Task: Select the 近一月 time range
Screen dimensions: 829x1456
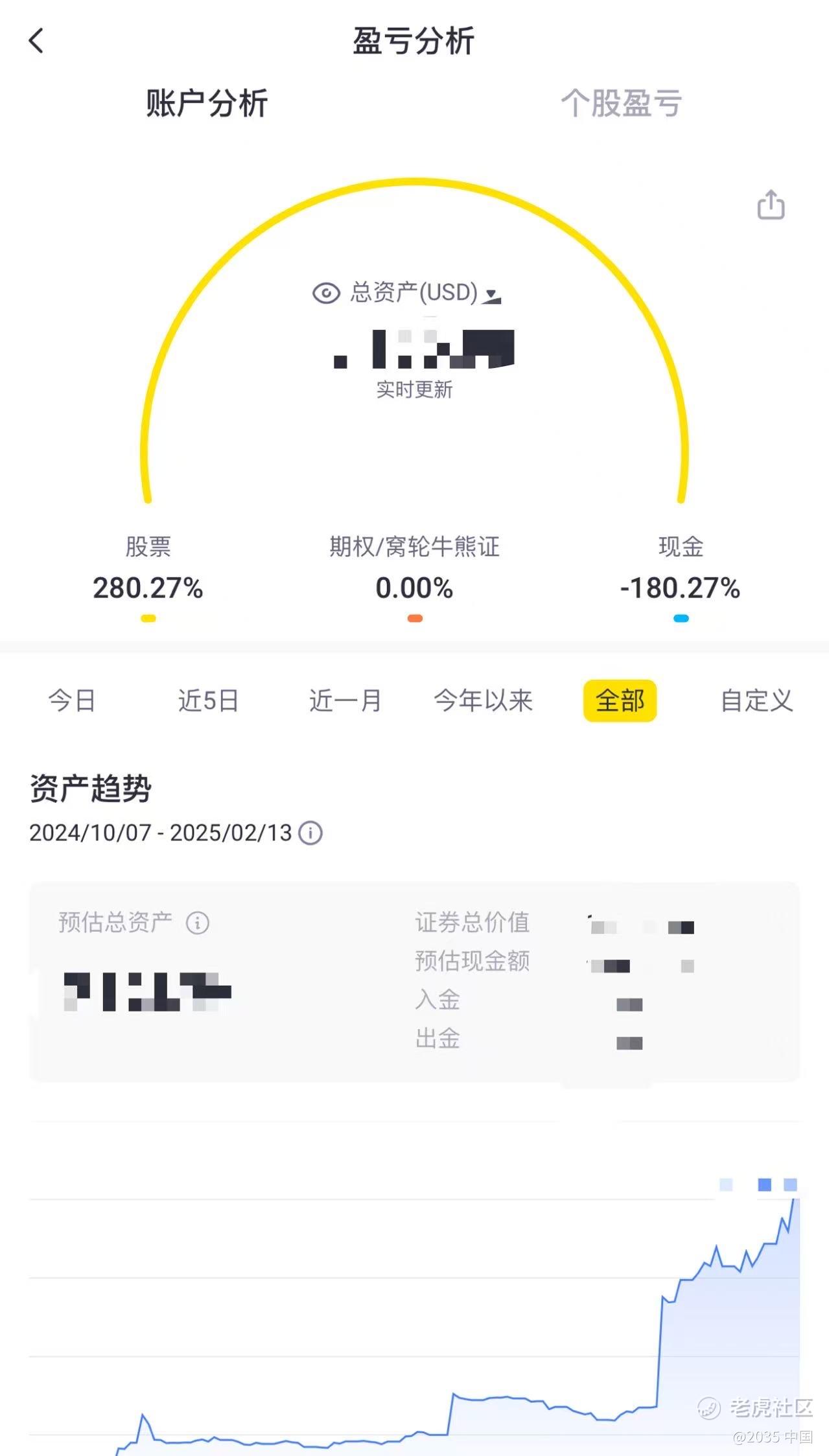Action: pyautogui.click(x=345, y=700)
